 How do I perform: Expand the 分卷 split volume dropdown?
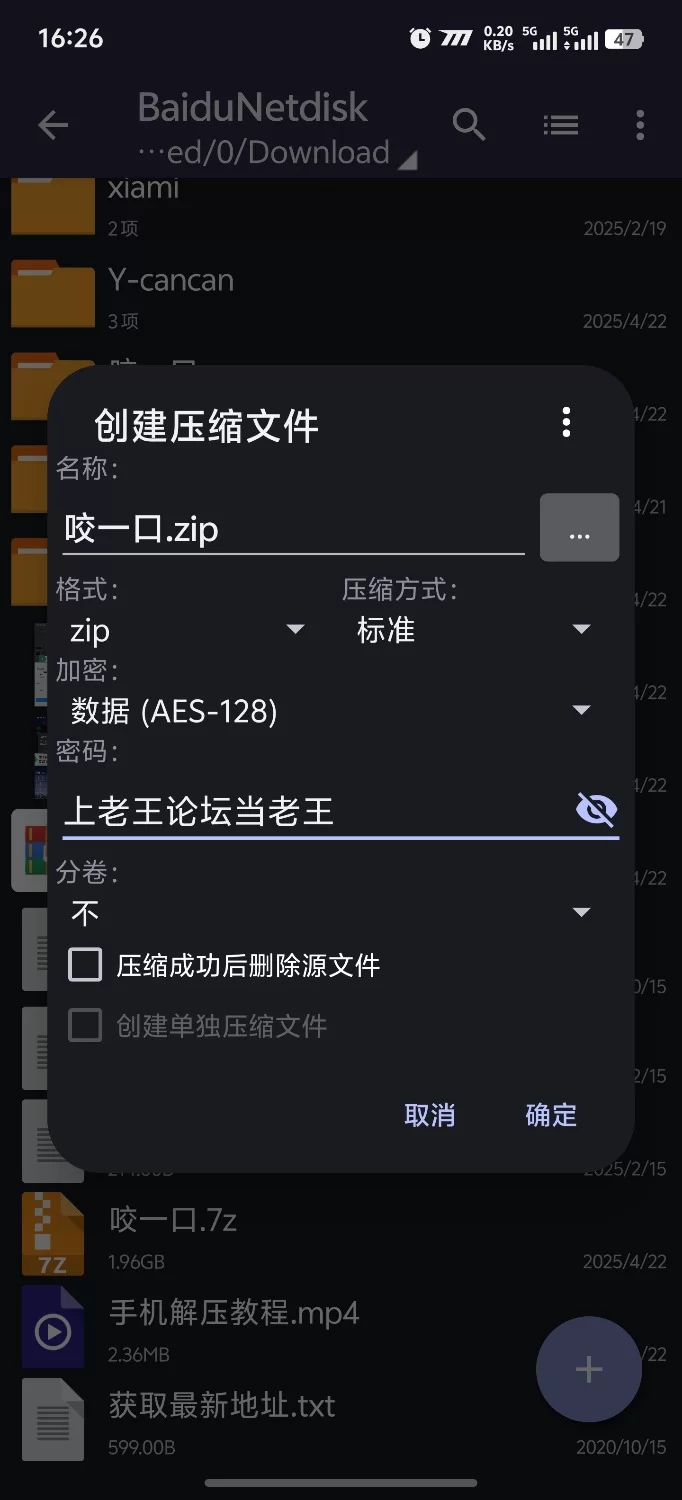tap(330, 912)
